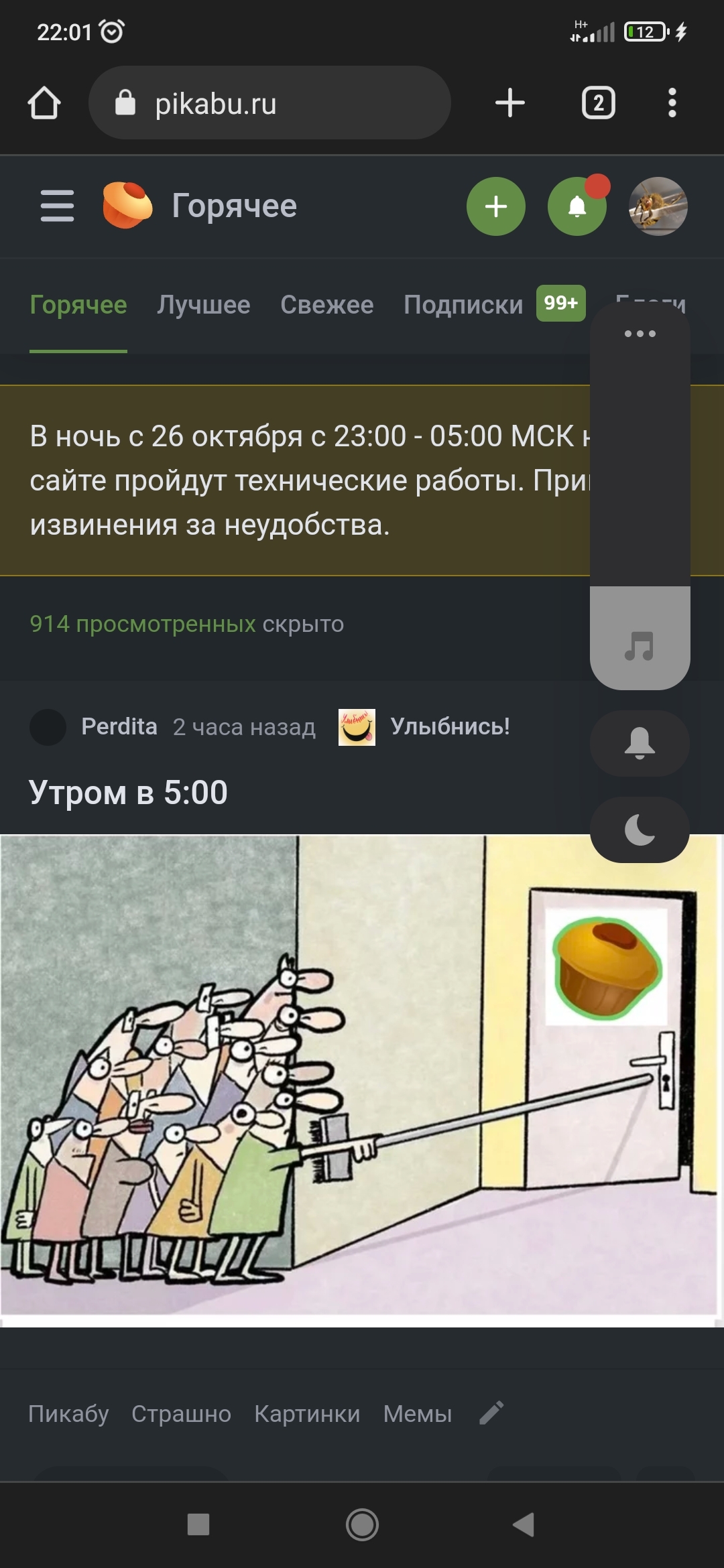Open the Улыбнись! community
The width and height of the screenshot is (724, 1568).
tap(450, 726)
